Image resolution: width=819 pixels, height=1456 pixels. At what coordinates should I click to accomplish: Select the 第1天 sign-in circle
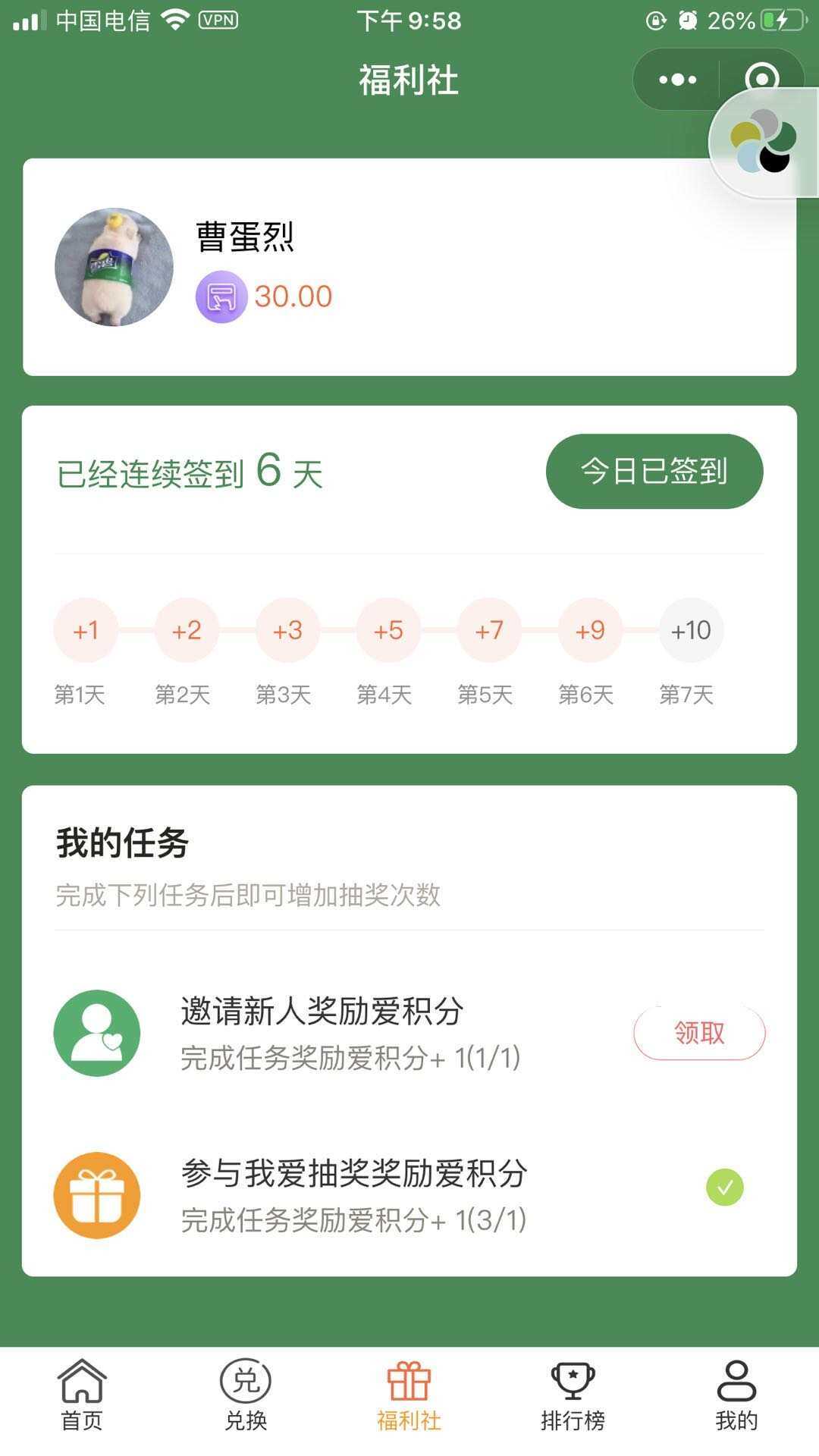point(84,629)
